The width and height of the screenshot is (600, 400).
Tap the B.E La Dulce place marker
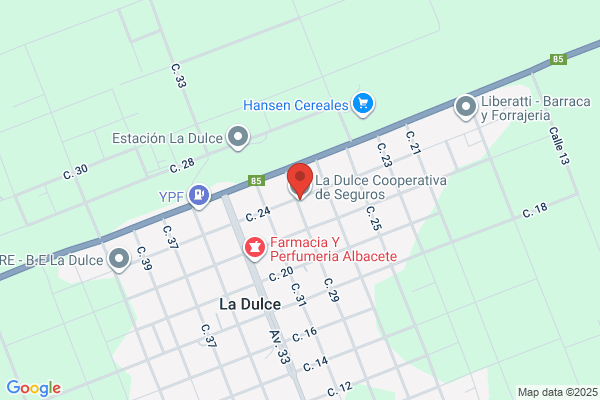pyautogui.click(x=119, y=259)
